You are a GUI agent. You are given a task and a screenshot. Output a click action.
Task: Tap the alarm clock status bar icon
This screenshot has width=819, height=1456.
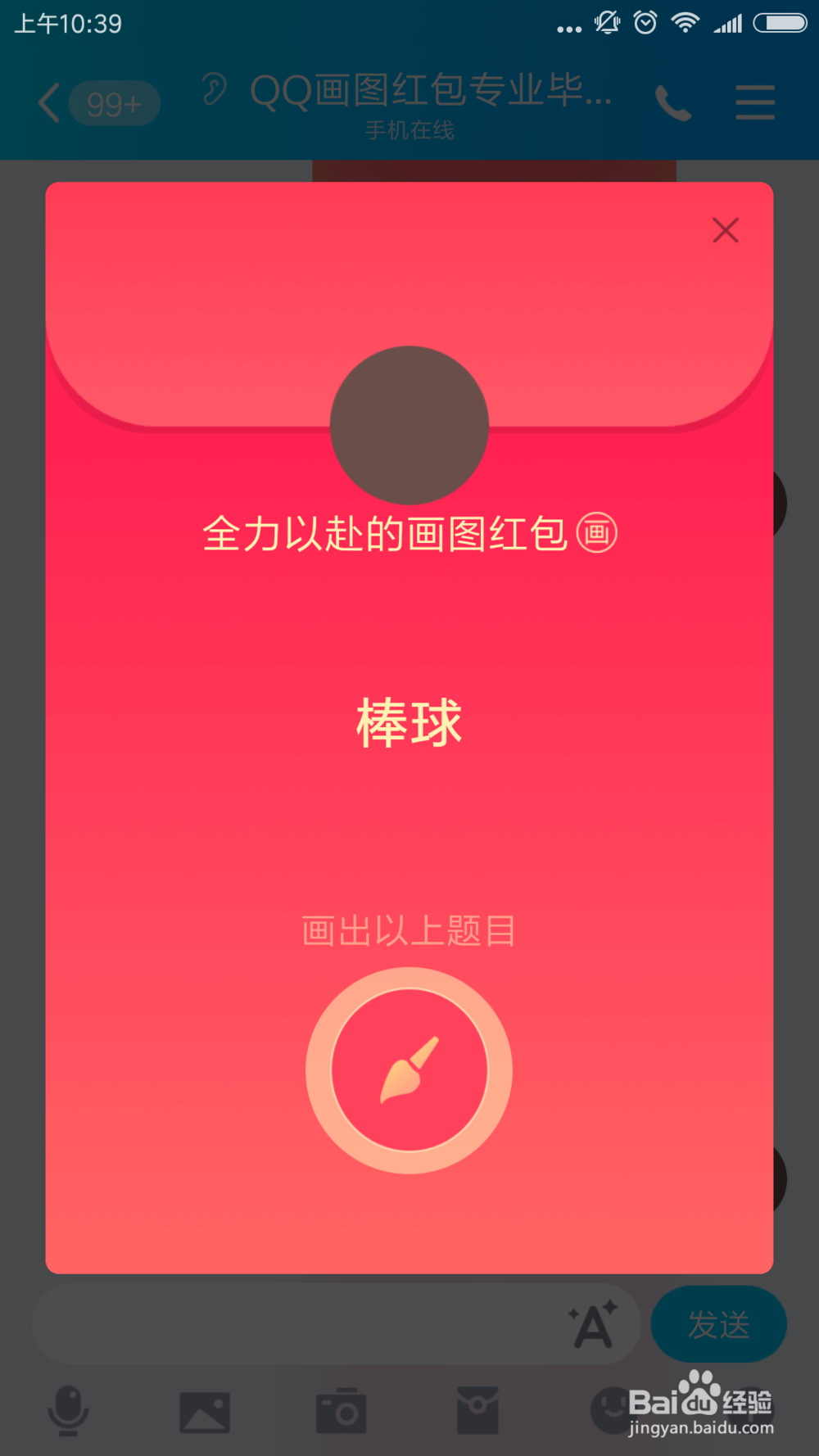645,23
